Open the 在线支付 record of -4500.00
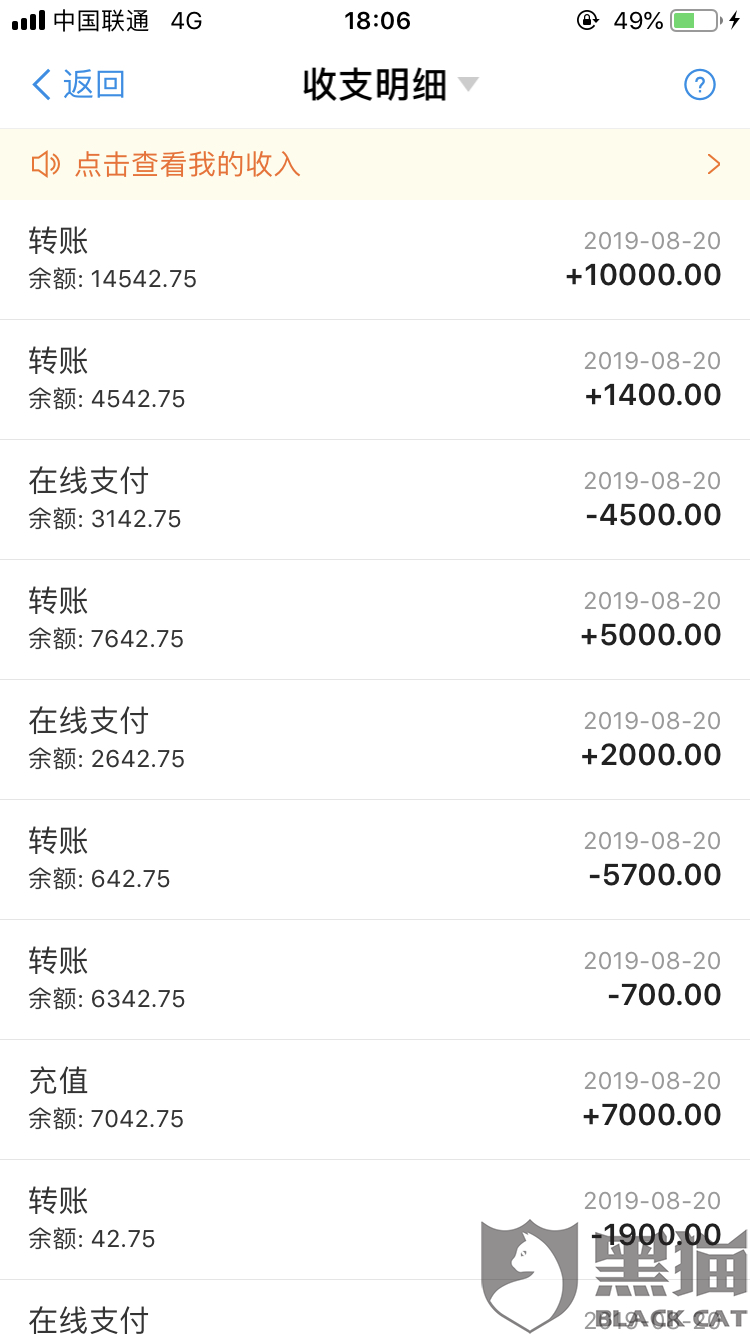 375,500
